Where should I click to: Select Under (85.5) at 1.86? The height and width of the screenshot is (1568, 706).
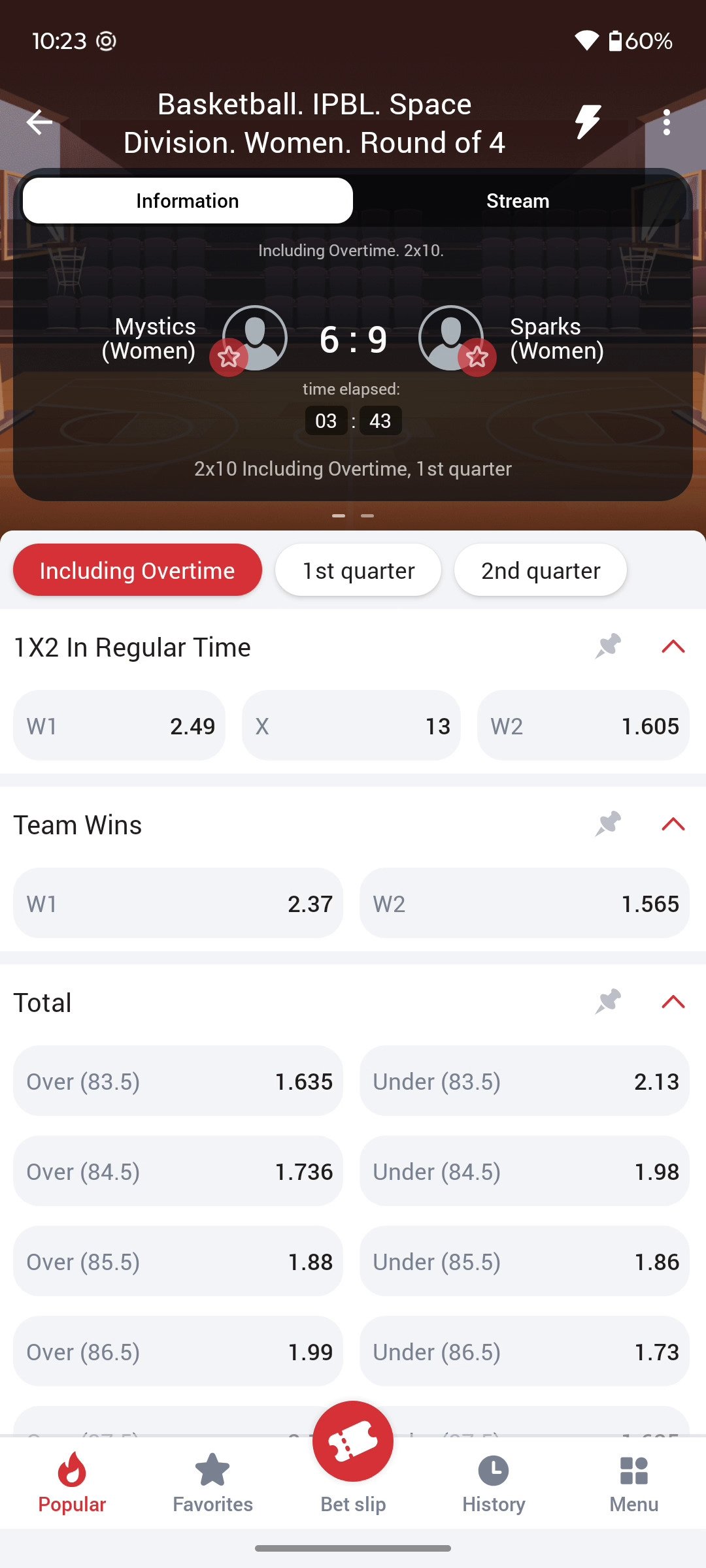(x=524, y=1262)
